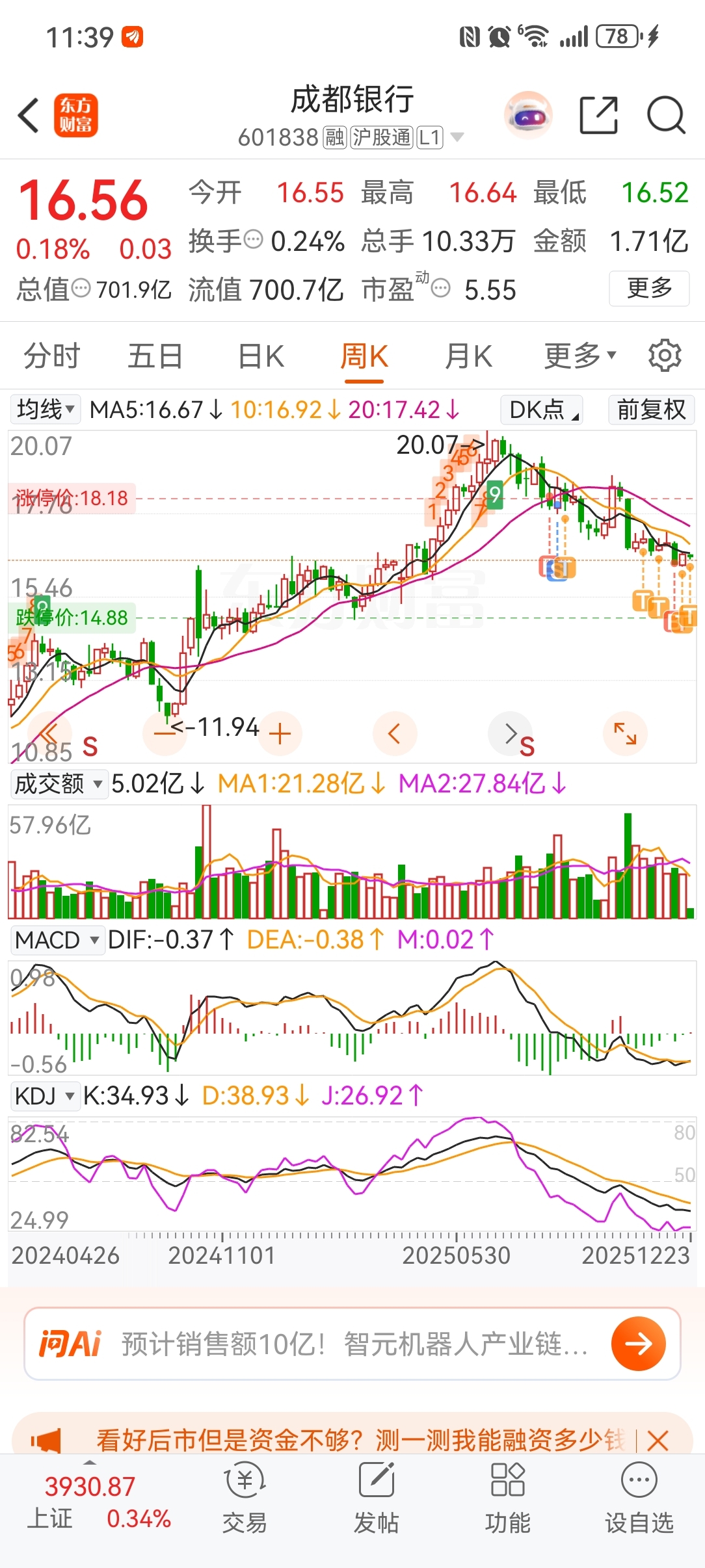Open the 成交额 indicator dropdown
The width and height of the screenshot is (705, 1568).
click(57, 784)
